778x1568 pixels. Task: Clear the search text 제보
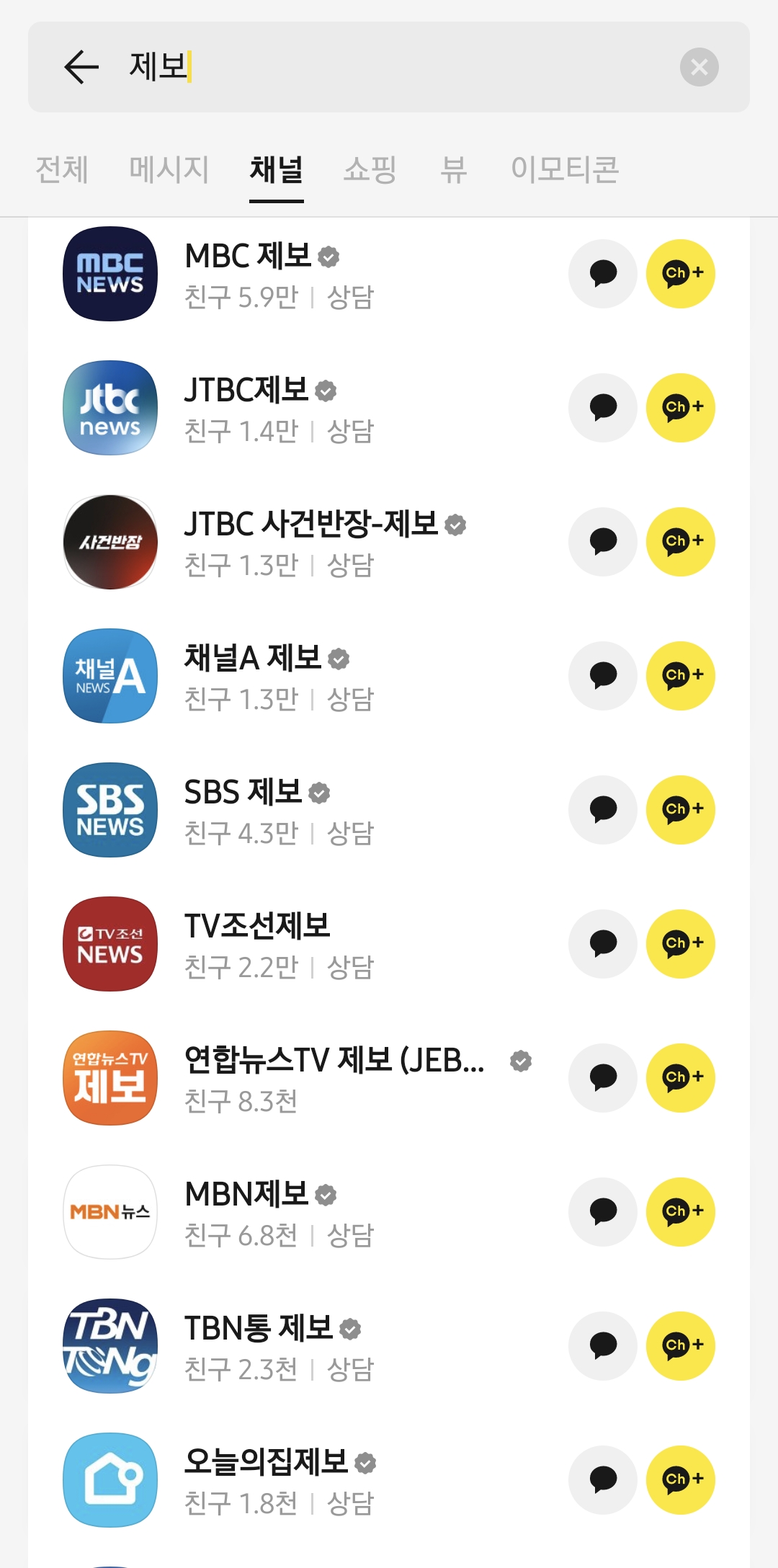pos(699,67)
